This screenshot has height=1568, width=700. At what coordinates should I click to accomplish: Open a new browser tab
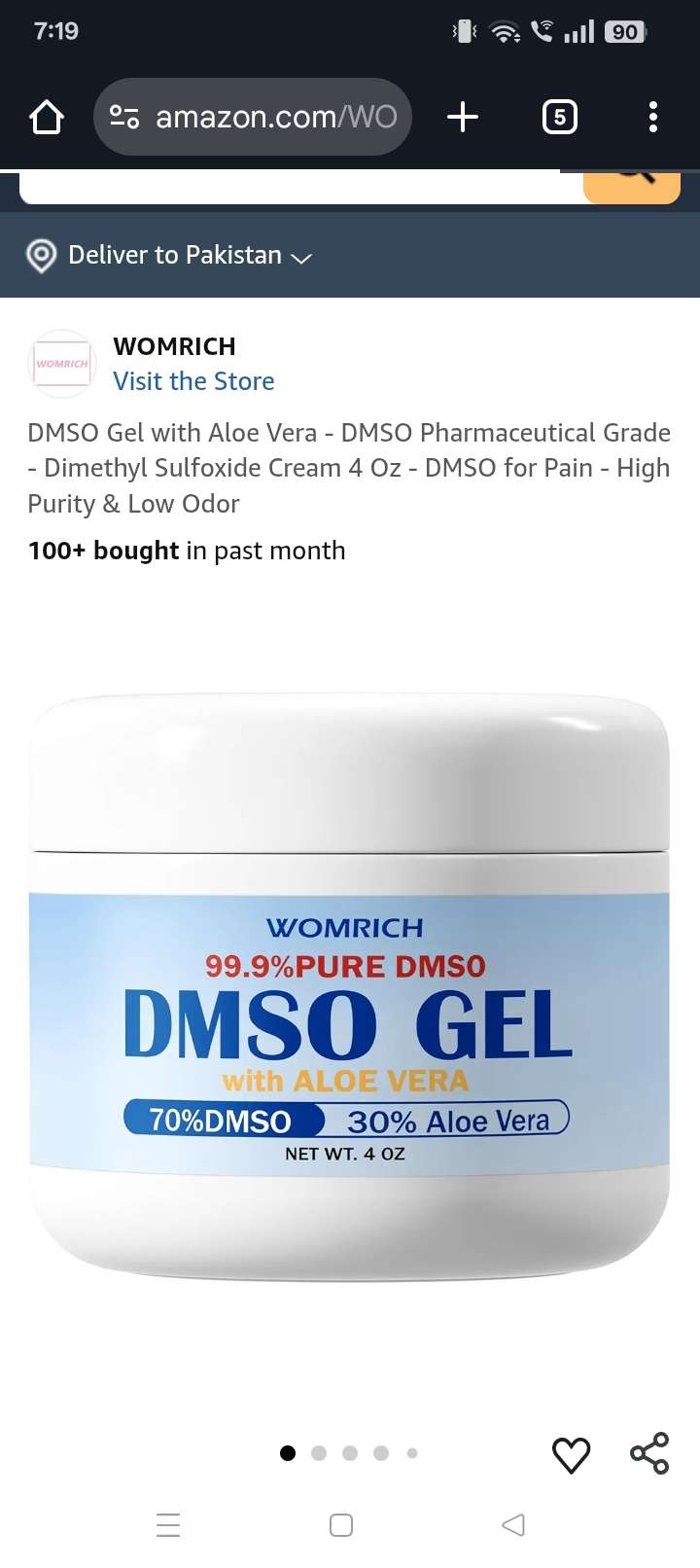click(463, 118)
